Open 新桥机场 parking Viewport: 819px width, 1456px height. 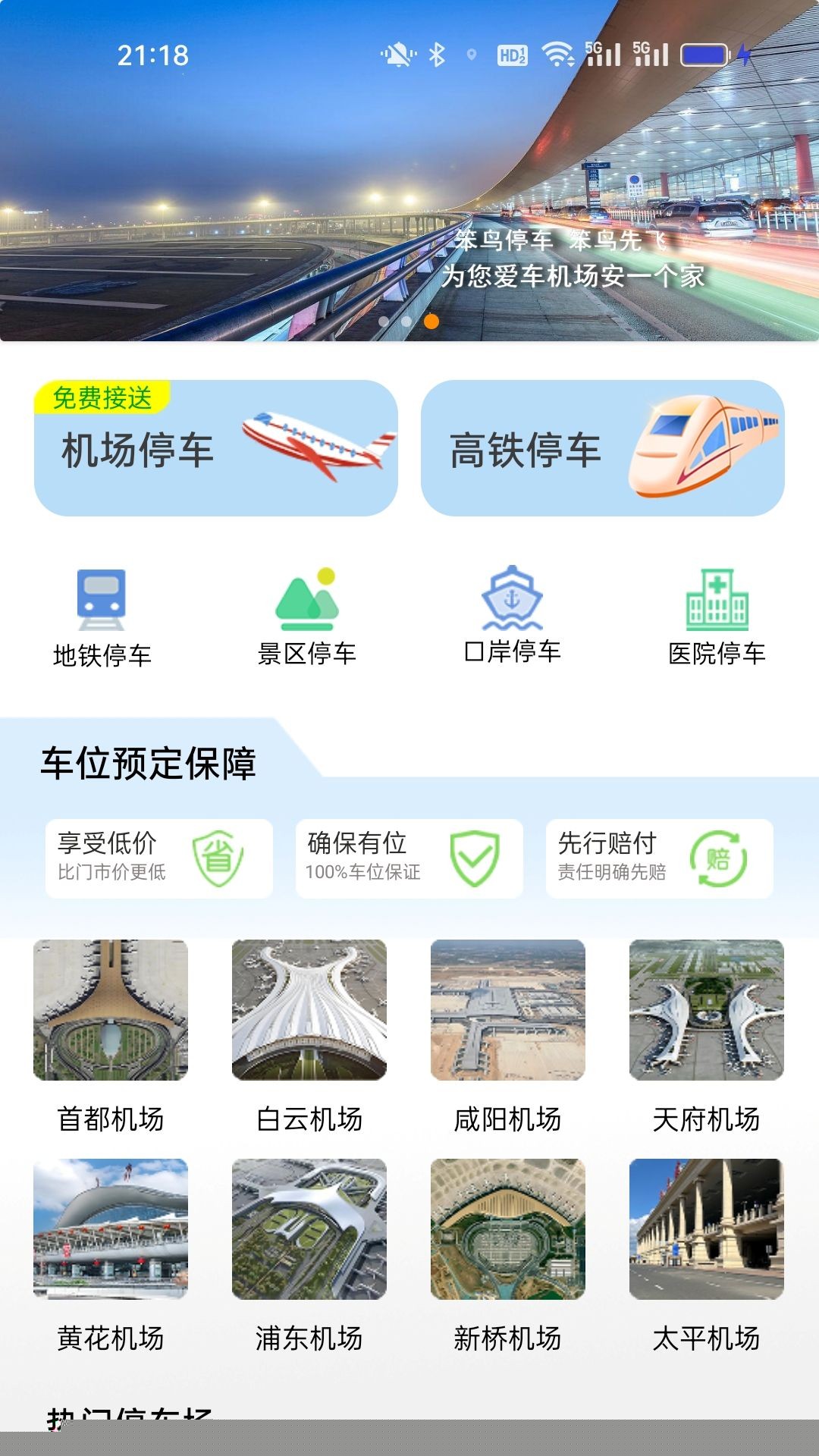pos(508,1254)
